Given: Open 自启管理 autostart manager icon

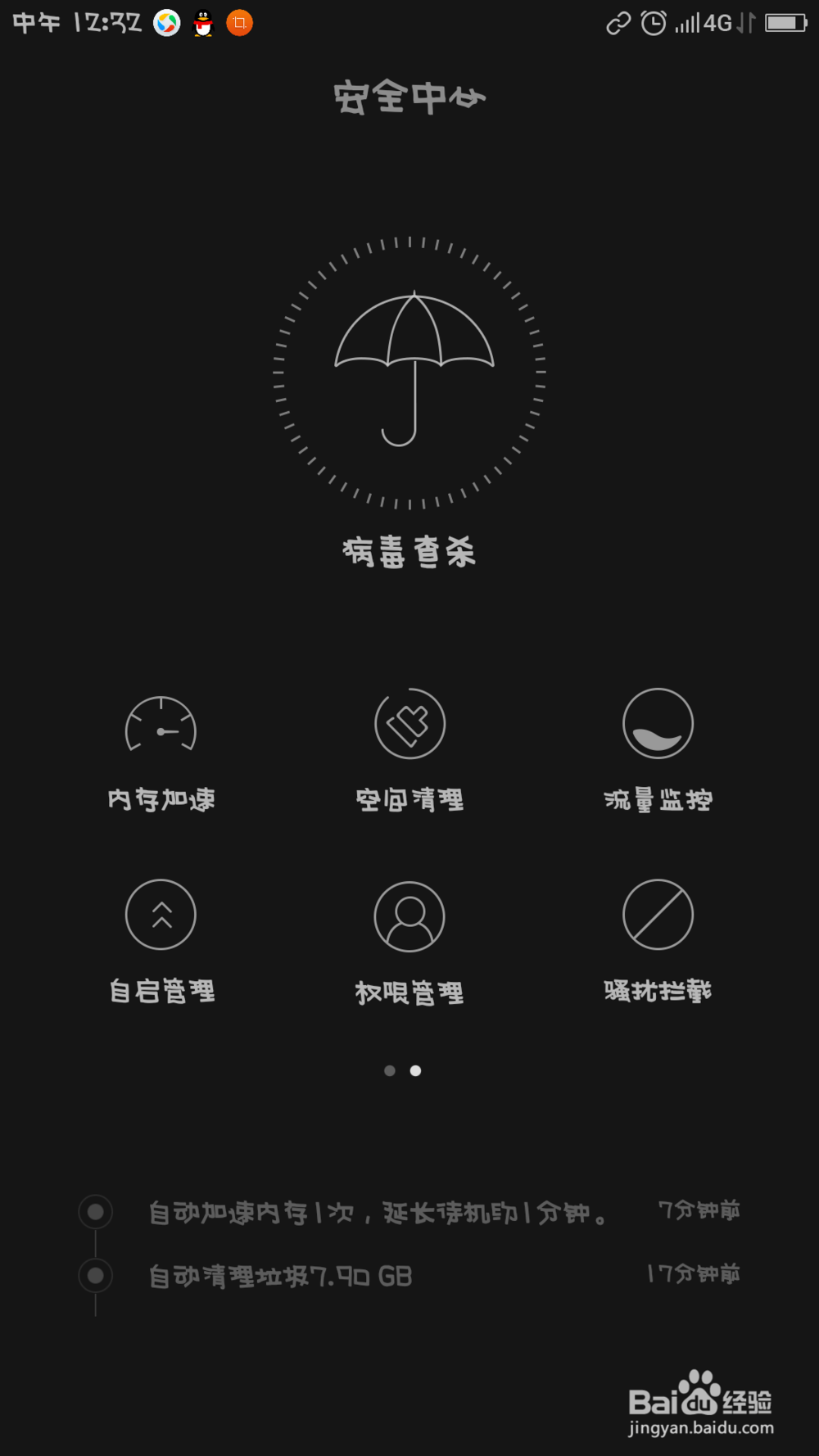Looking at the screenshot, I should pyautogui.click(x=161, y=916).
